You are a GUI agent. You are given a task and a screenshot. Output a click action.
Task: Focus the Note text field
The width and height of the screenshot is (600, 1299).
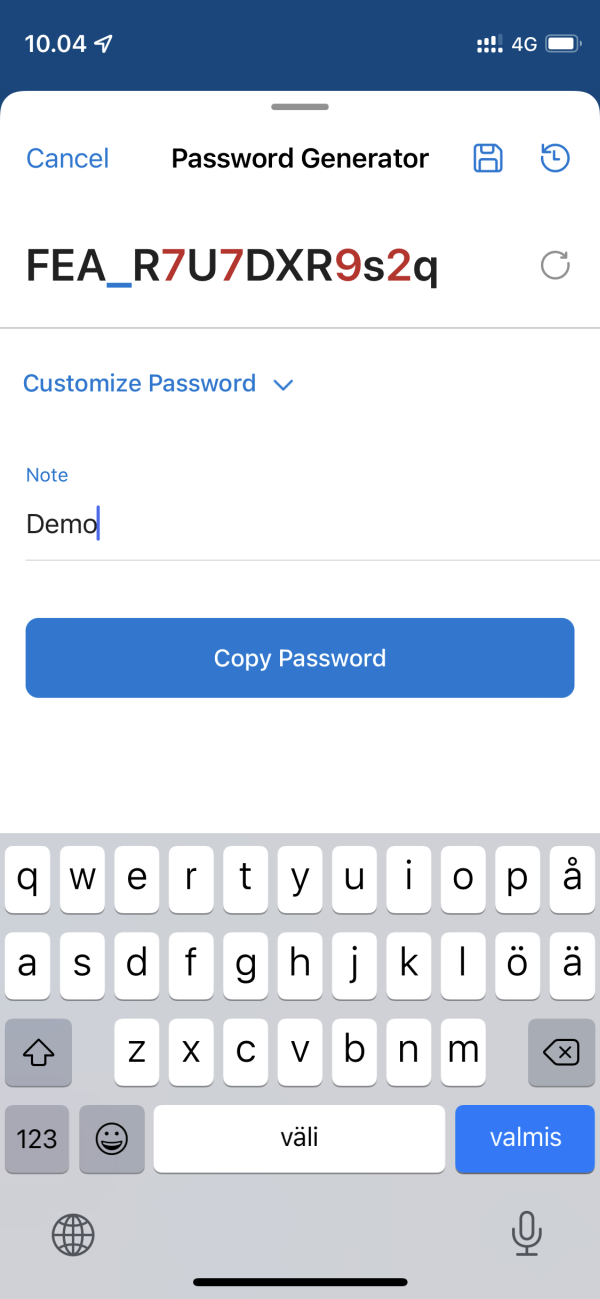click(x=300, y=524)
